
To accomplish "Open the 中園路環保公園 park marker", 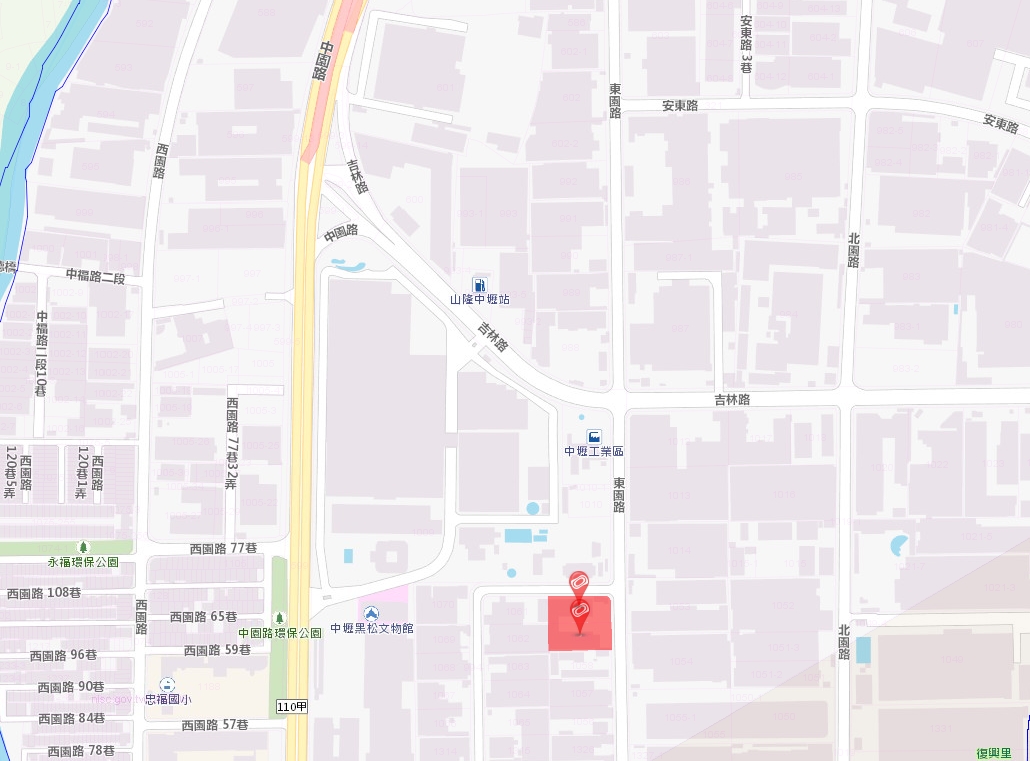I will (279, 618).
